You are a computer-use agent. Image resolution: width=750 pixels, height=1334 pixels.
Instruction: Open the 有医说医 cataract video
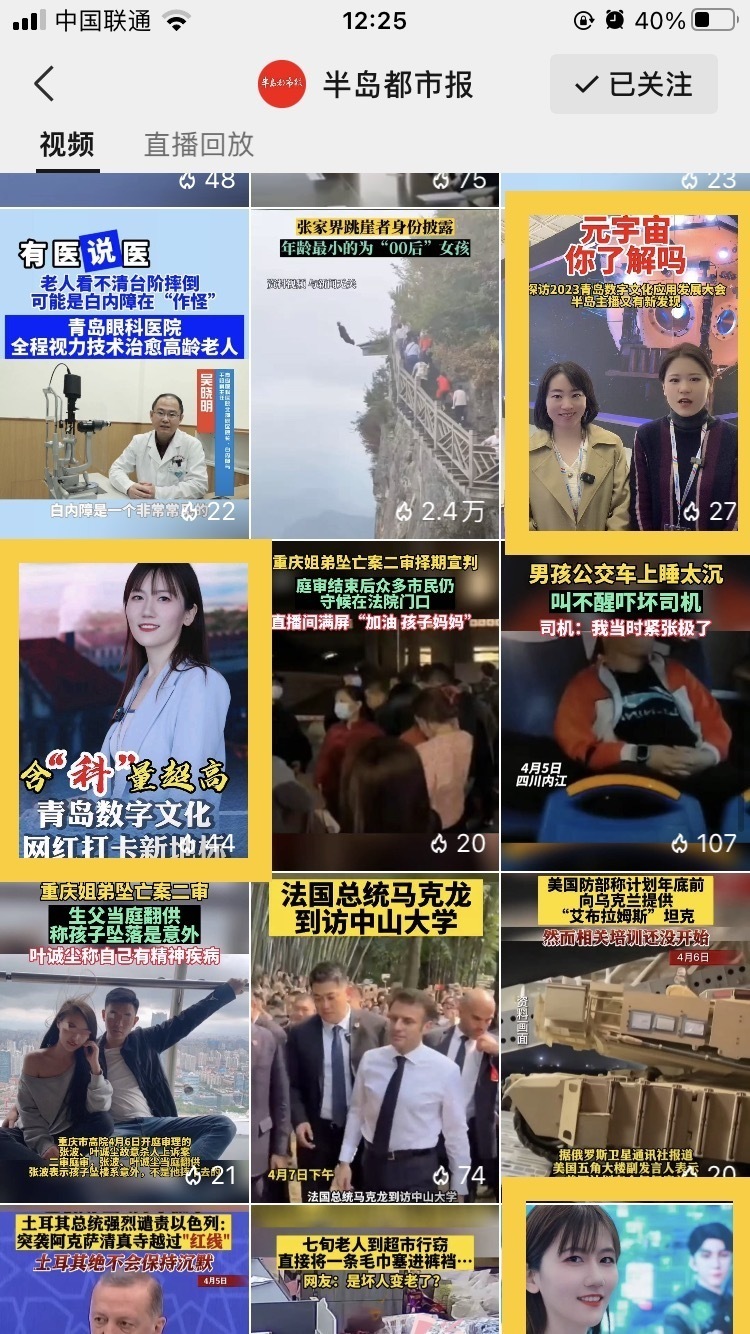pos(124,372)
